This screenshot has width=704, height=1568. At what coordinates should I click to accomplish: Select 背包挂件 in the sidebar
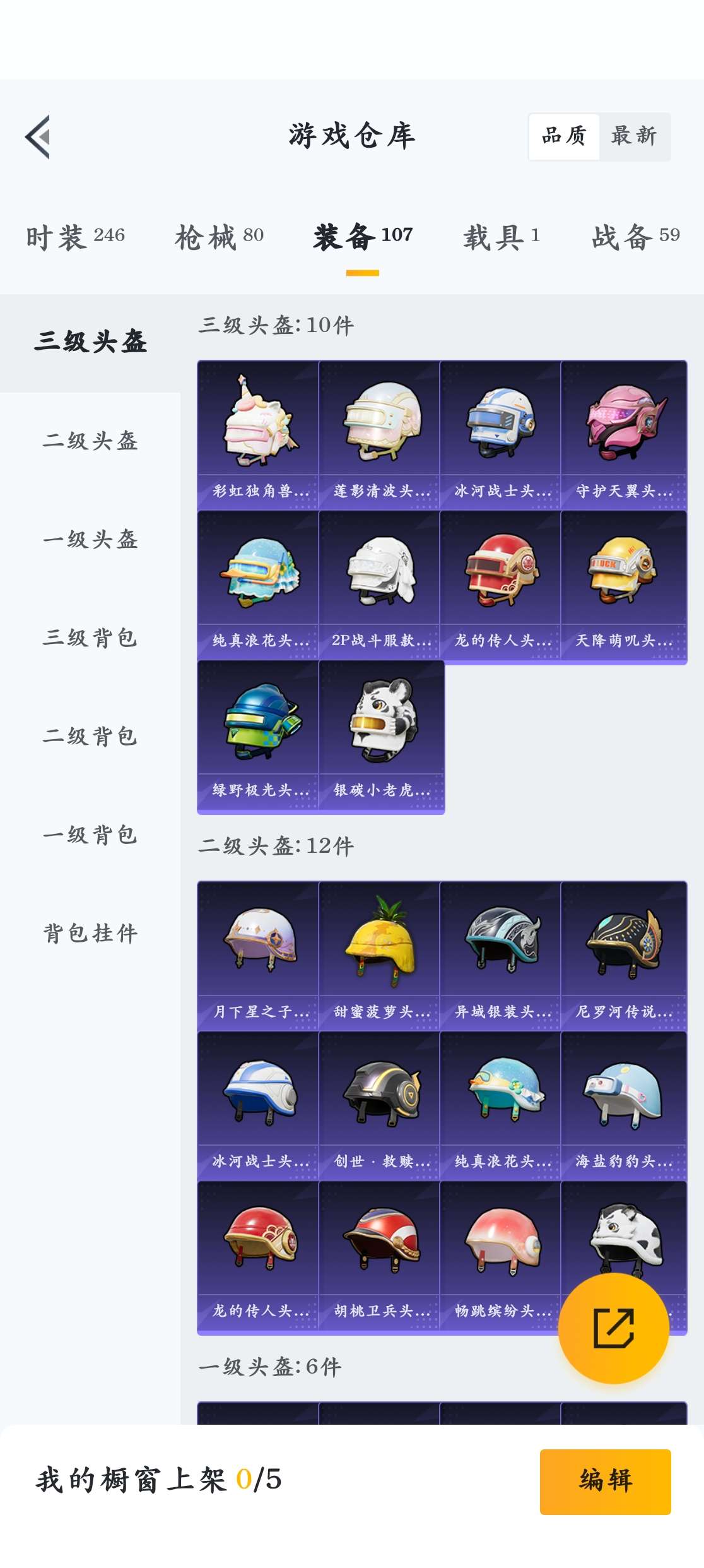point(90,933)
